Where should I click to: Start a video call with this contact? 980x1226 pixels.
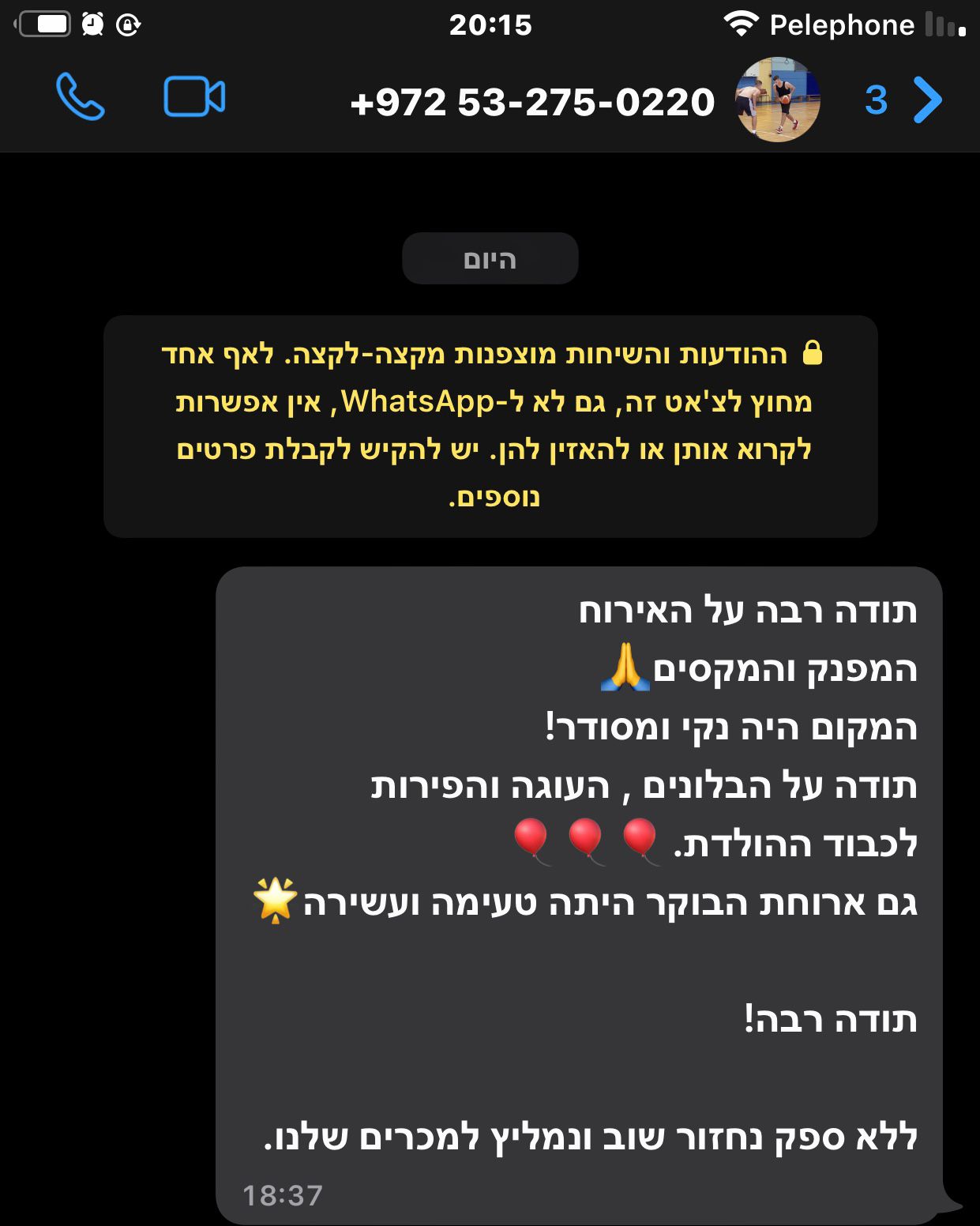coord(194,97)
